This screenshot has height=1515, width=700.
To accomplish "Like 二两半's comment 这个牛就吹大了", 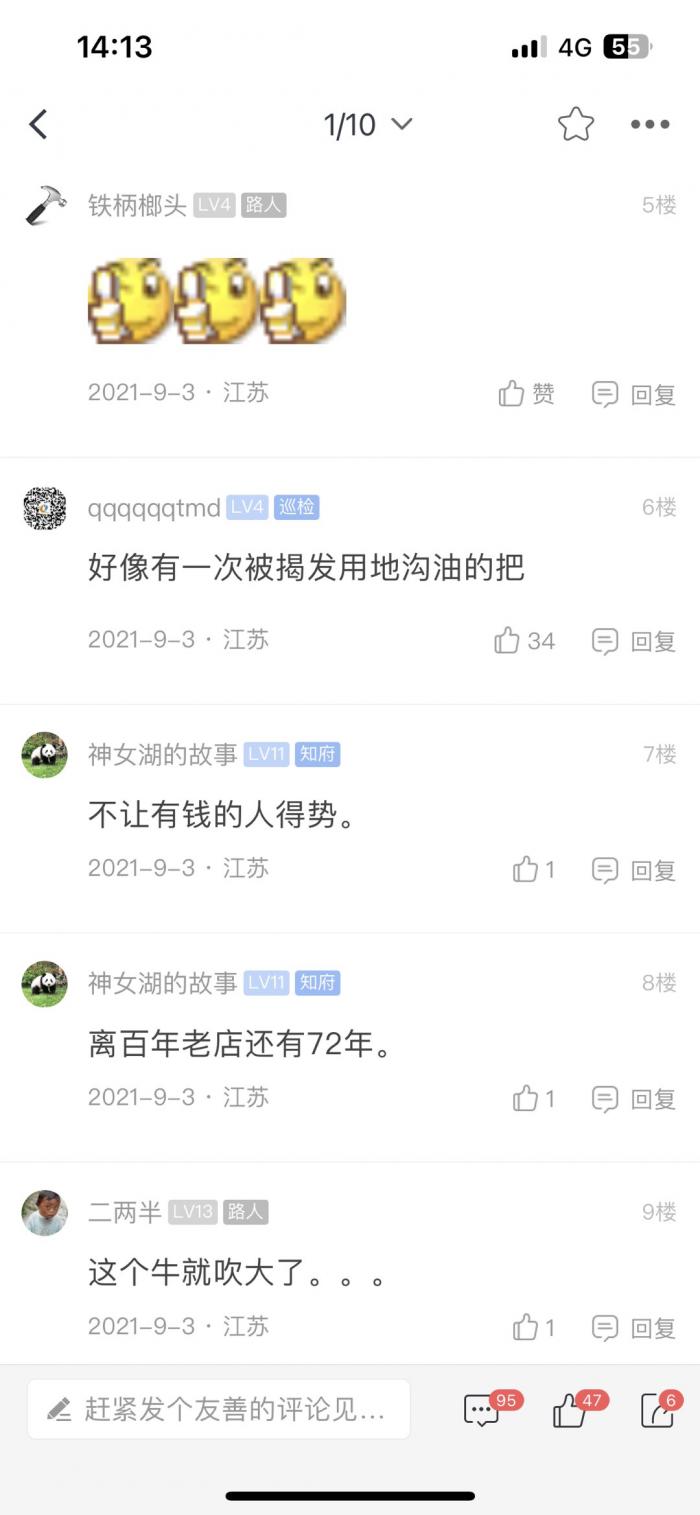I will [x=533, y=1328].
